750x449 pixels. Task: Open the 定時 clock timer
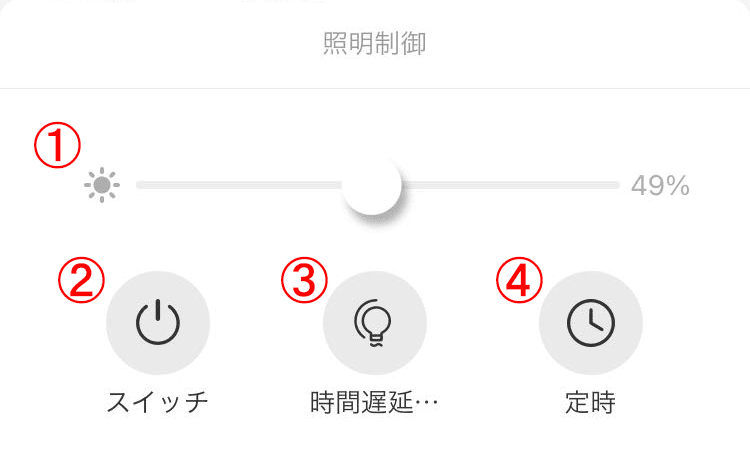tap(591, 323)
